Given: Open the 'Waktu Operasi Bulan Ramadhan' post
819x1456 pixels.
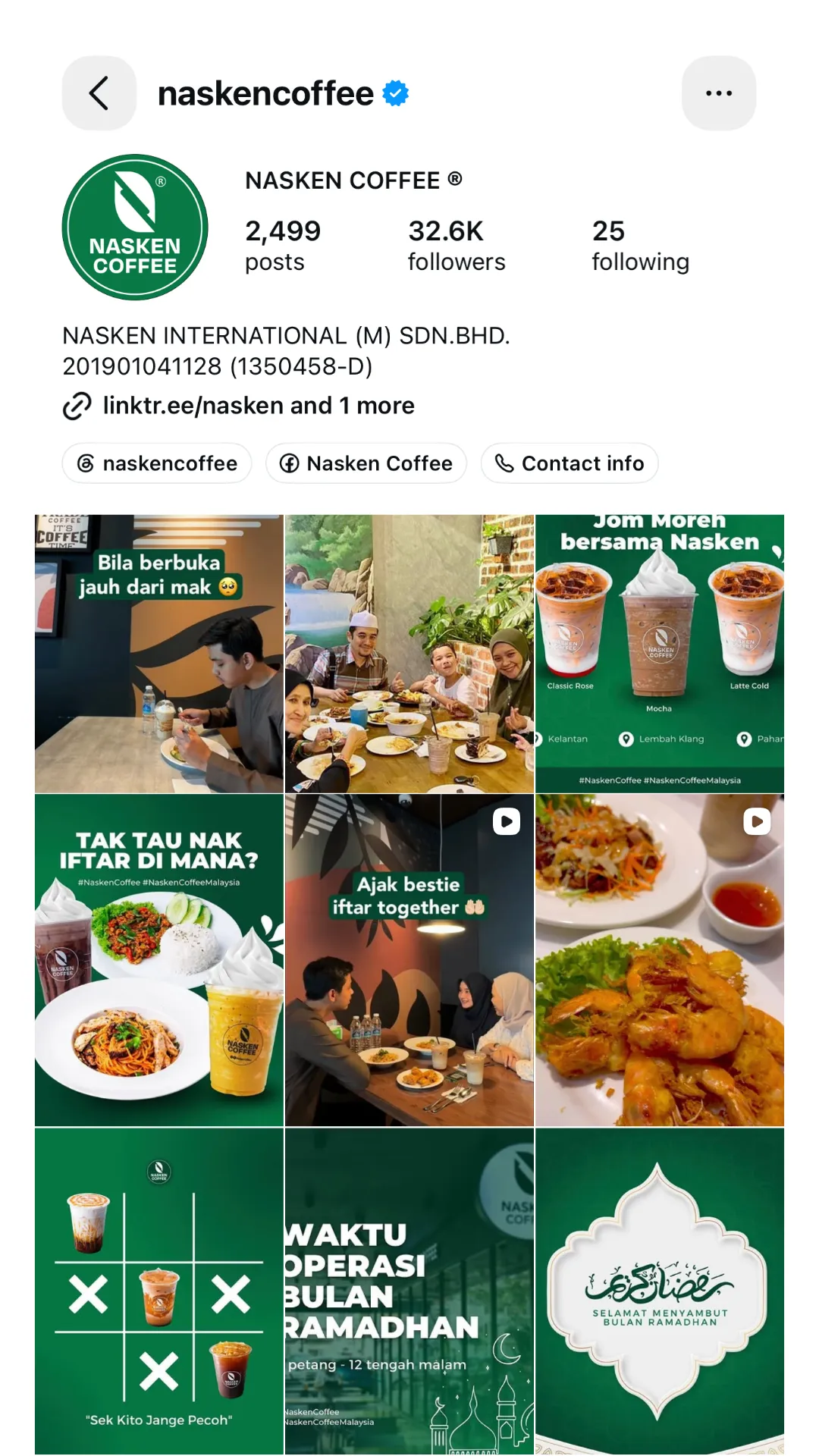Looking at the screenshot, I should click(409, 1291).
